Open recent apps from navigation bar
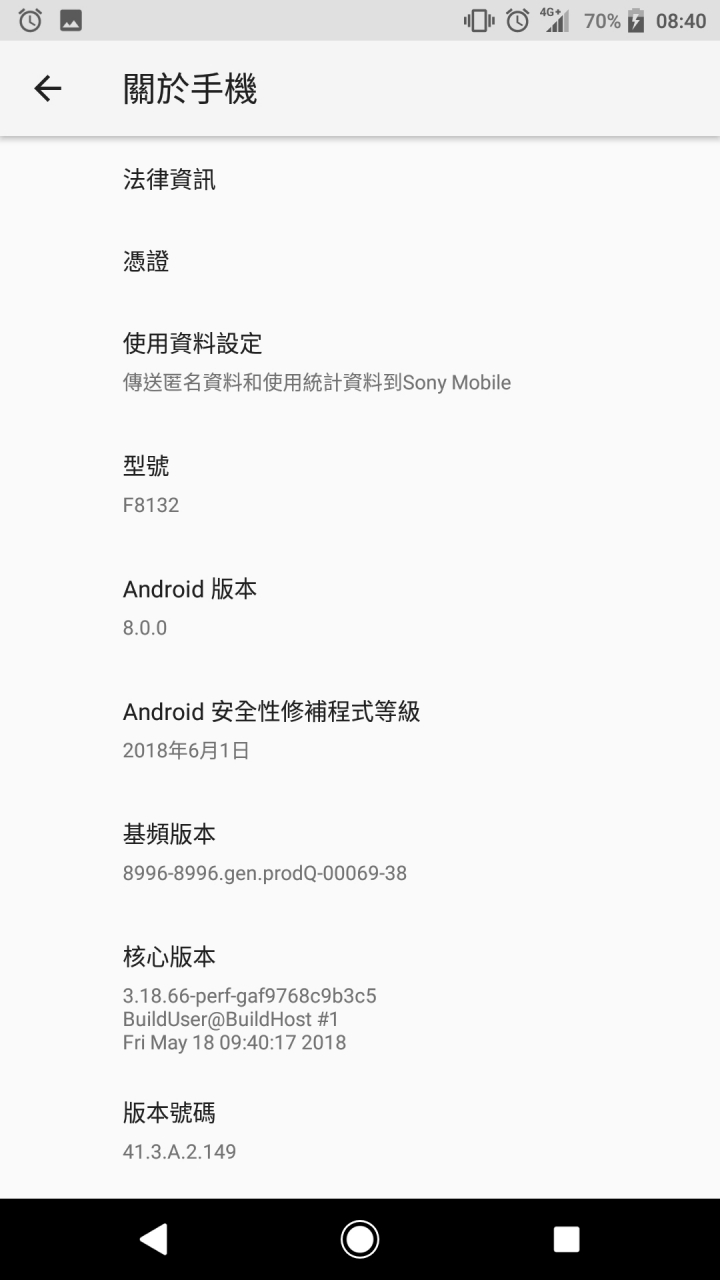720x1280 pixels. click(x=566, y=1239)
